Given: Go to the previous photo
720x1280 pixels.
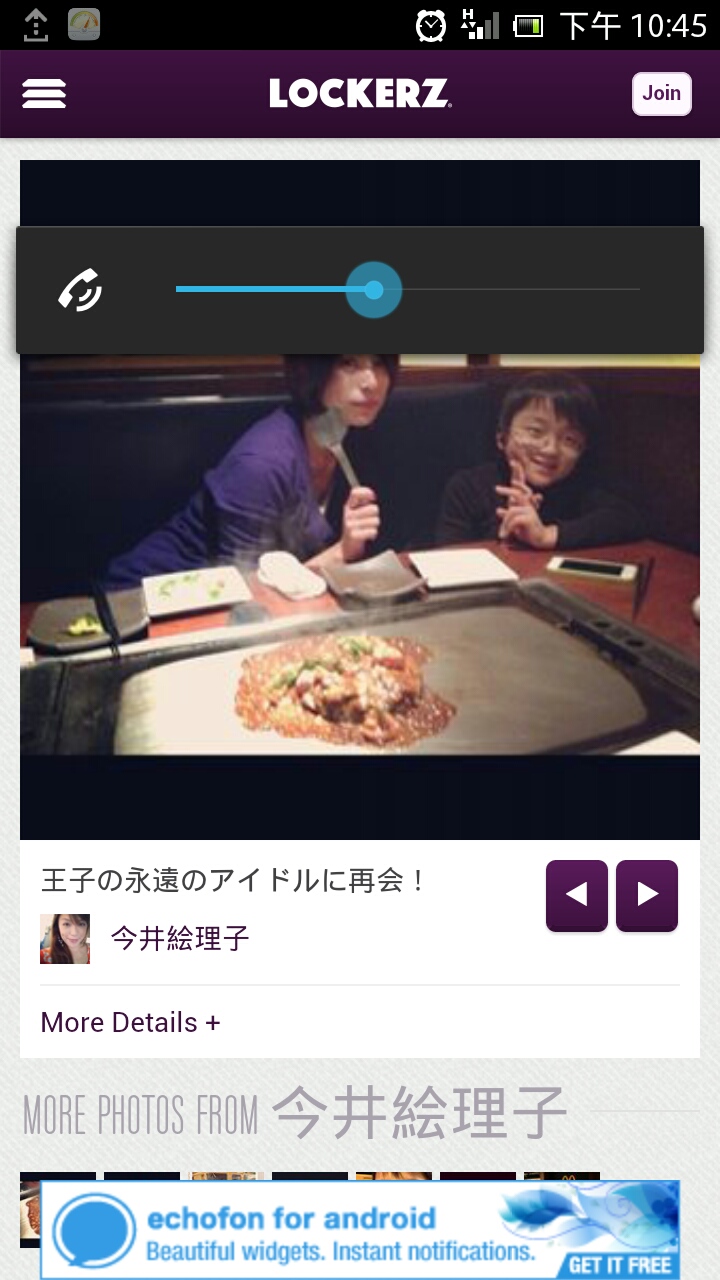Looking at the screenshot, I should click(x=576, y=895).
